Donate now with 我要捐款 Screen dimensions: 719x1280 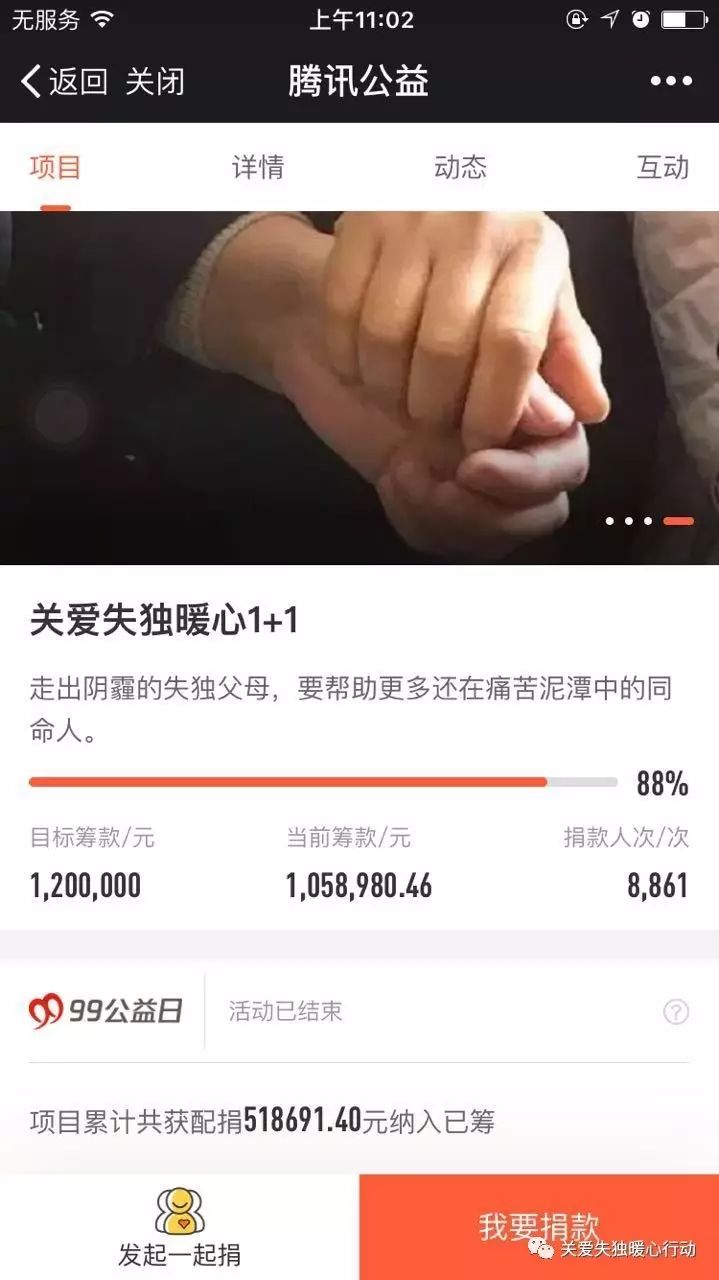coord(539,1227)
